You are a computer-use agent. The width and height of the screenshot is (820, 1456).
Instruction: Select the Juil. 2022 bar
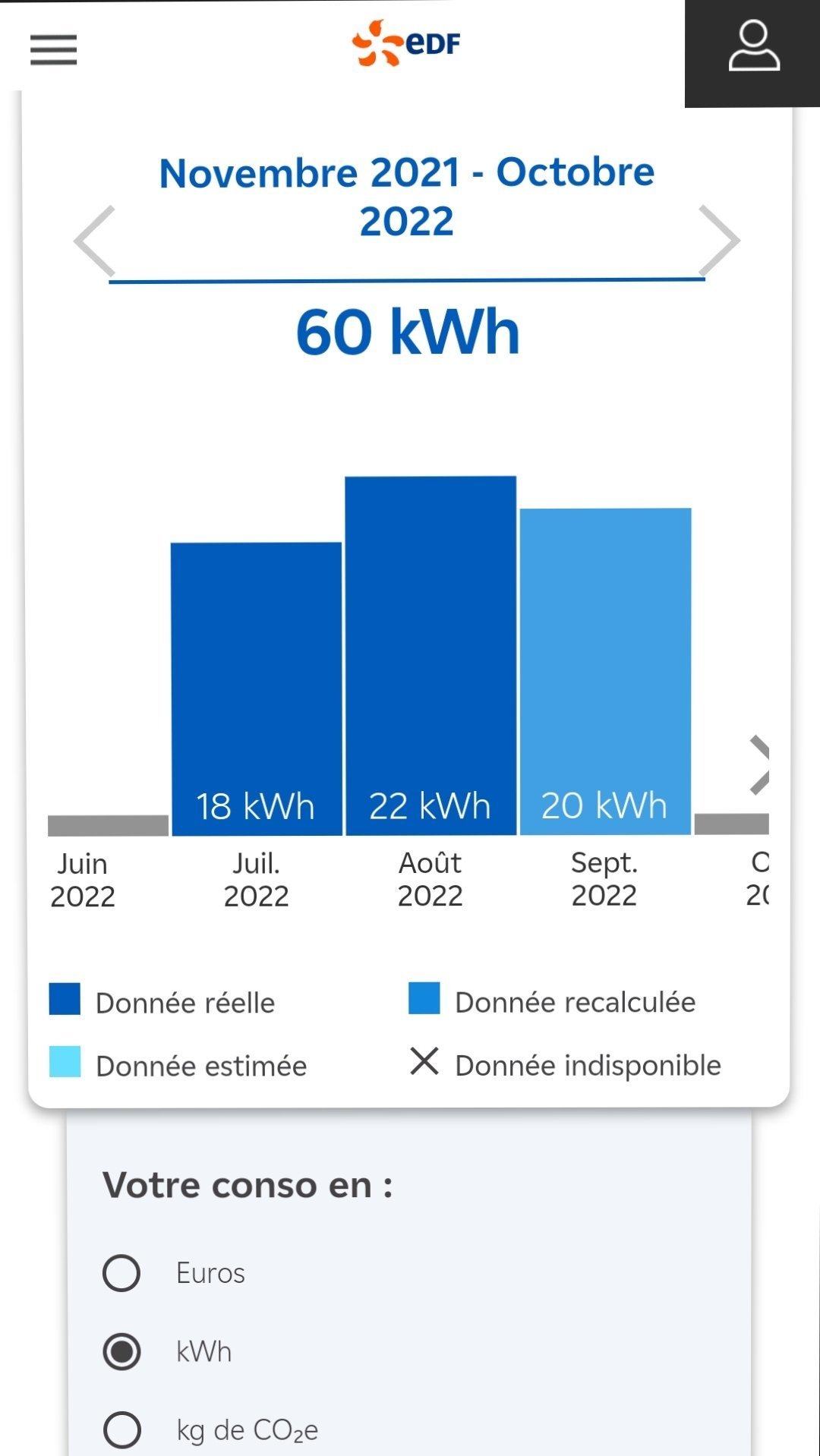pyautogui.click(x=257, y=689)
